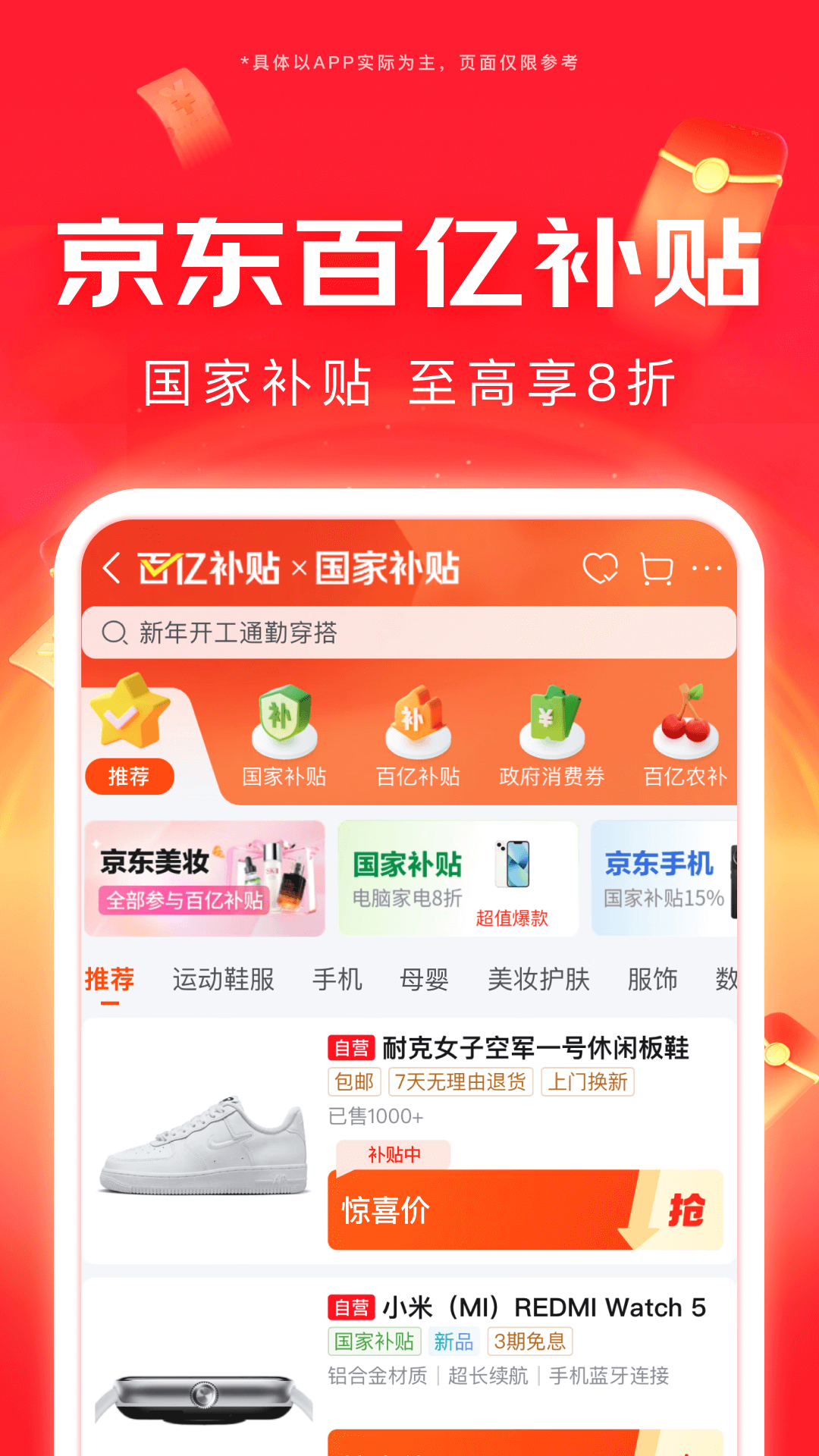The image size is (819, 1456).
Task: Tap the search magnifier icon
Action: pos(114,632)
